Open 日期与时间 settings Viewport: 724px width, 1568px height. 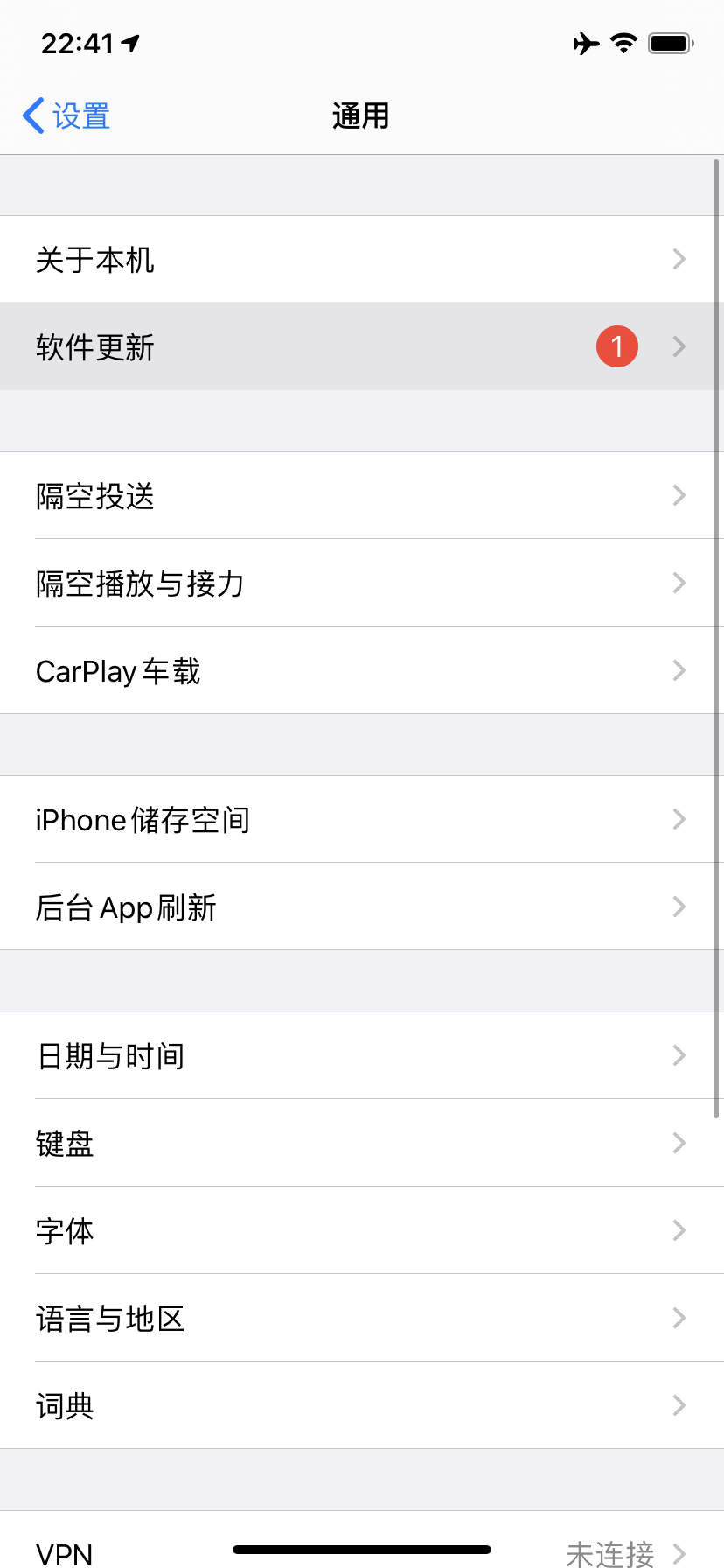361,1056
